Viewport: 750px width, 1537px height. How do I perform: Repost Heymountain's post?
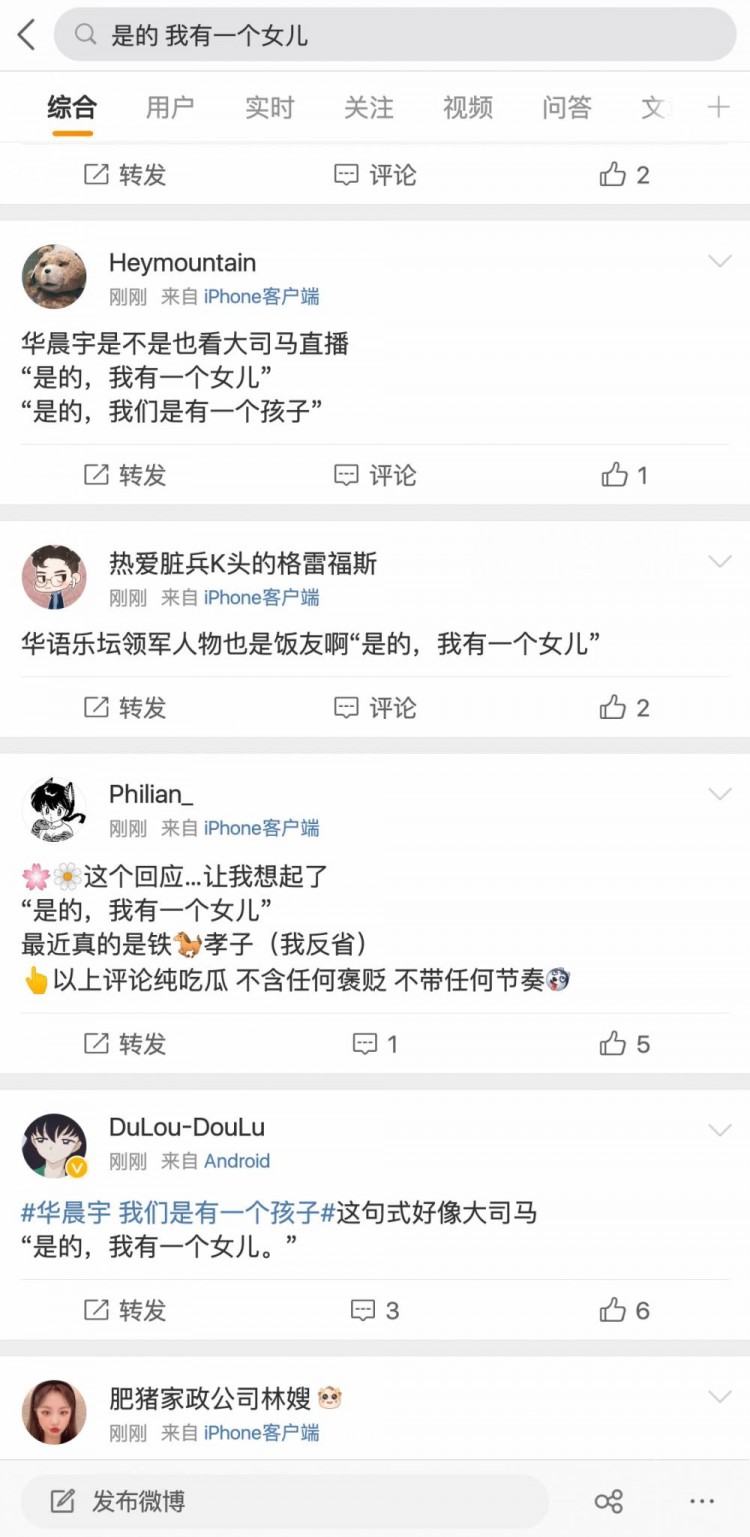pyautogui.click(x=125, y=475)
